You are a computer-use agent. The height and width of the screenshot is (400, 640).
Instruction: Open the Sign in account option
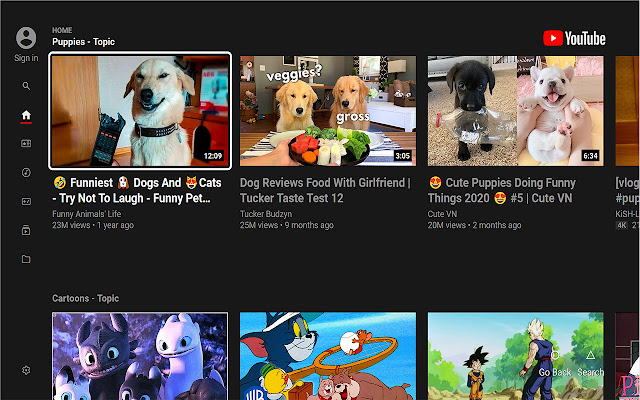click(26, 44)
